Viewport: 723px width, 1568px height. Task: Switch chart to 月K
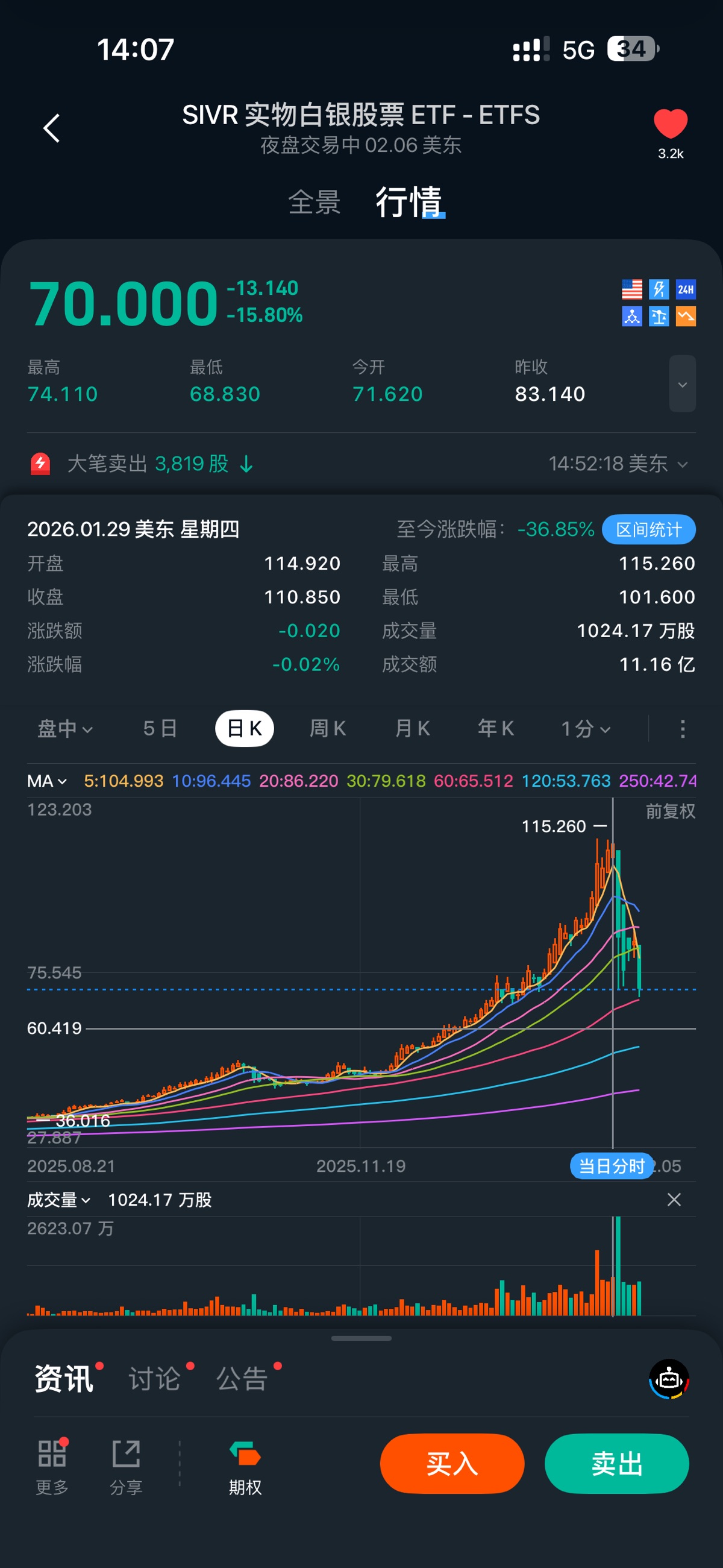pos(412,729)
